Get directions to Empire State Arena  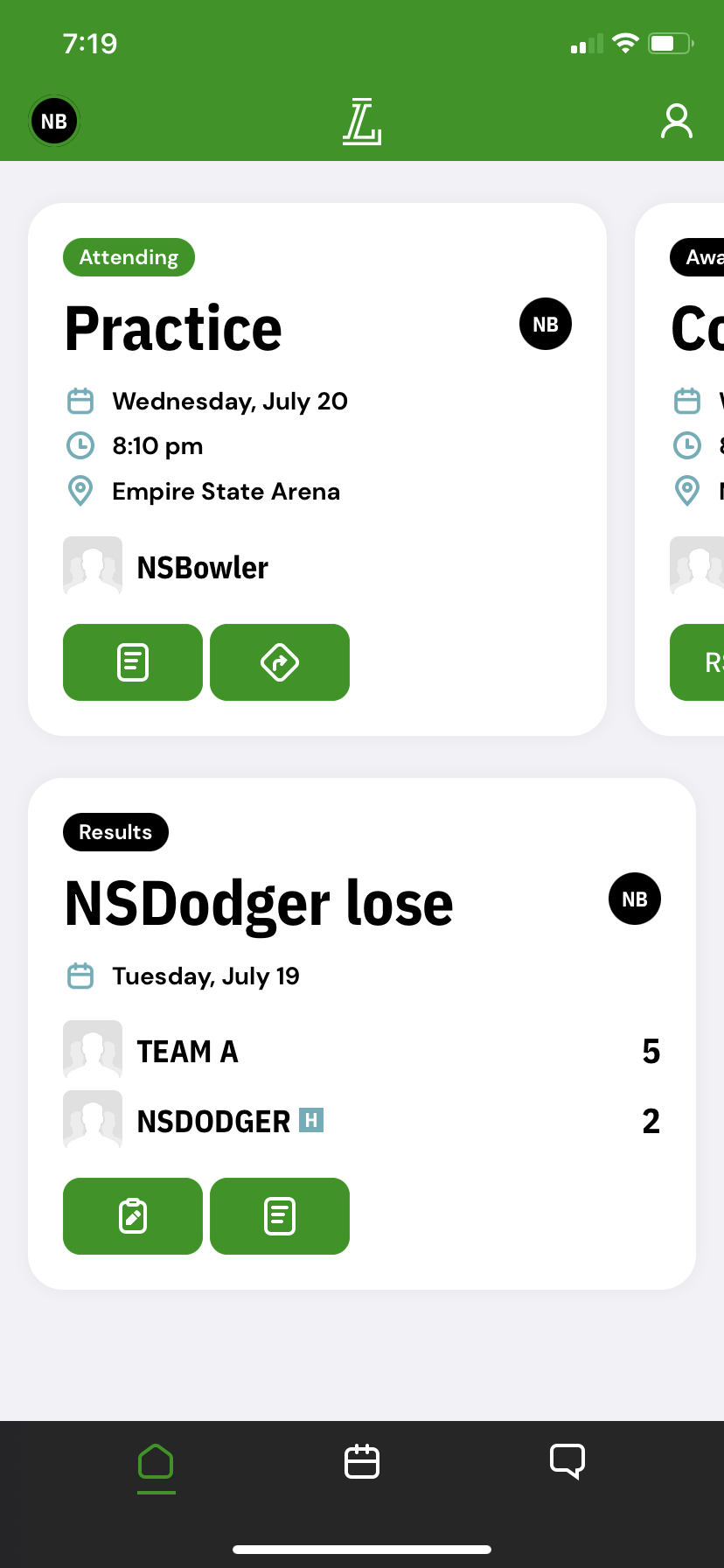279,662
